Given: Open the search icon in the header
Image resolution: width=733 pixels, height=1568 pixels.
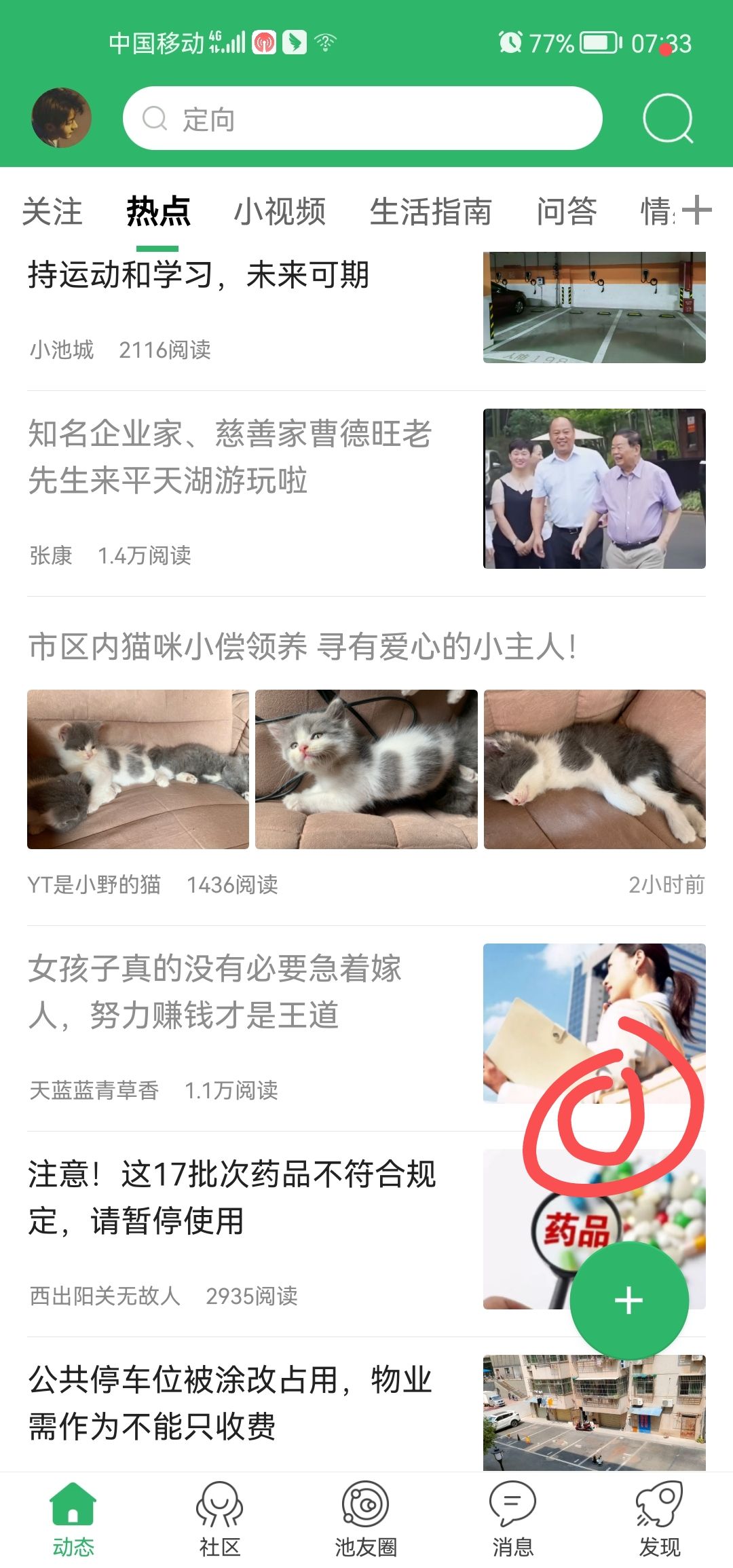Looking at the screenshot, I should pos(668,119).
